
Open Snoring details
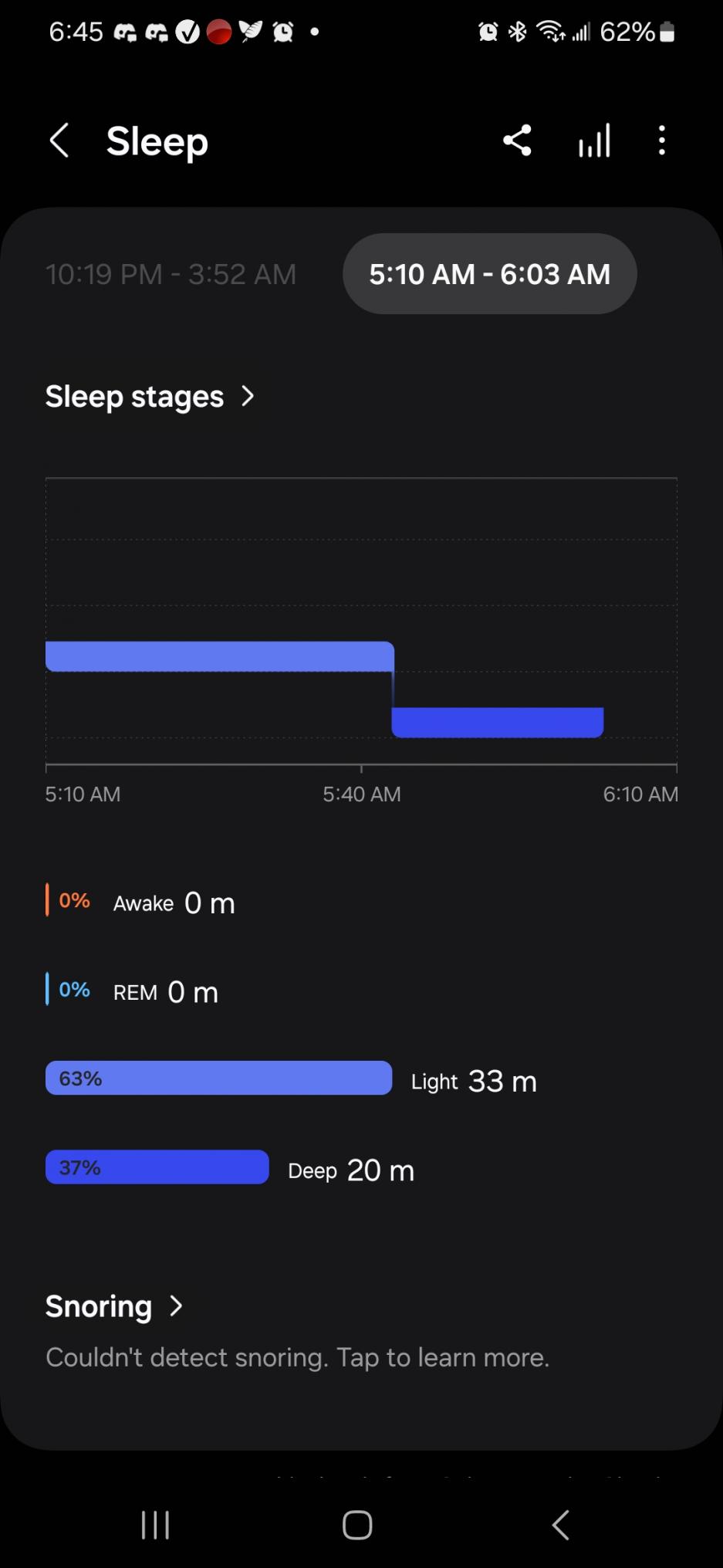click(x=114, y=1306)
